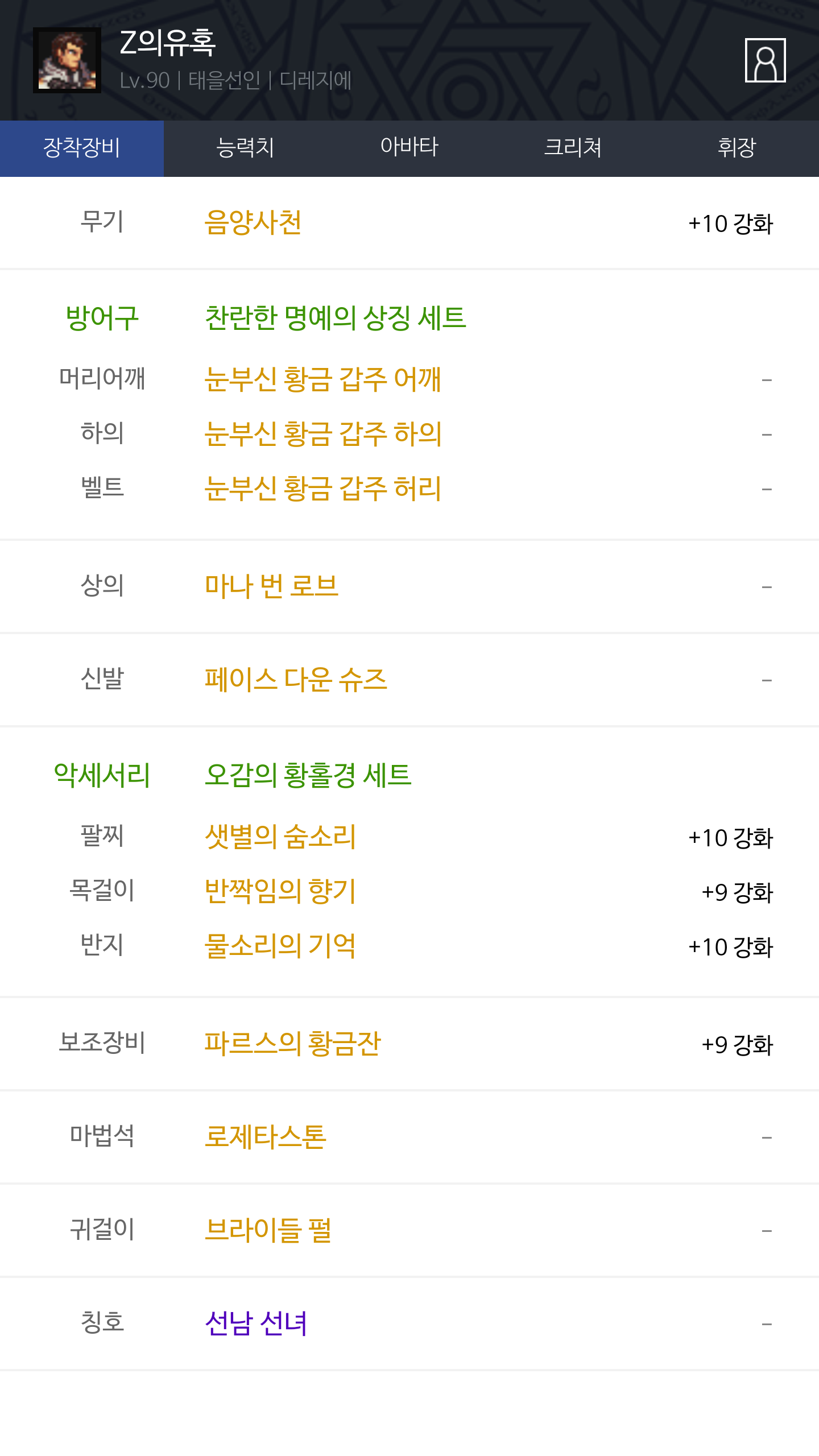The width and height of the screenshot is (819, 1456).
Task: Select the 장착장비 tab
Action: pyautogui.click(x=82, y=148)
